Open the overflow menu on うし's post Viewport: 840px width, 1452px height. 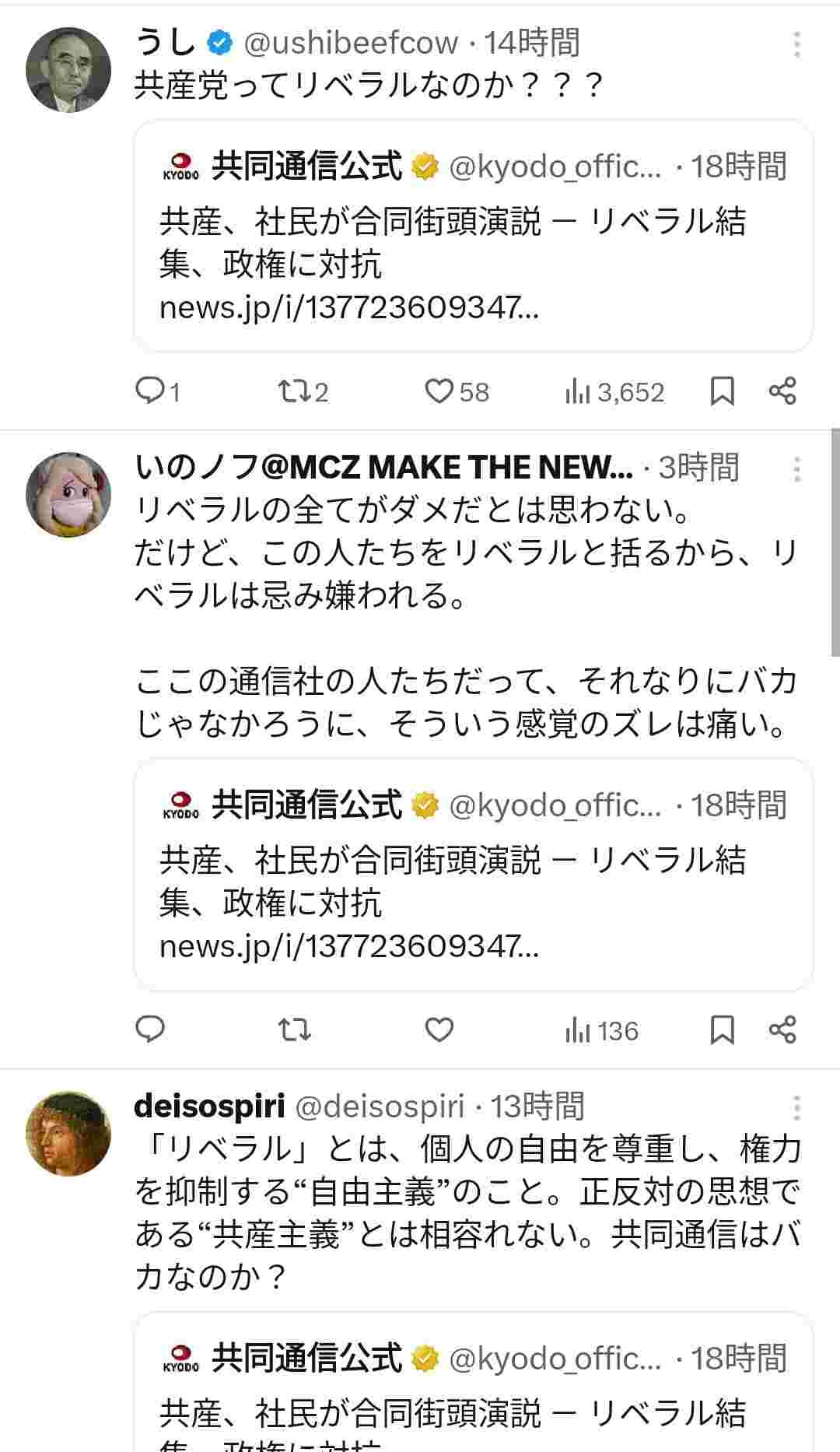(x=796, y=44)
